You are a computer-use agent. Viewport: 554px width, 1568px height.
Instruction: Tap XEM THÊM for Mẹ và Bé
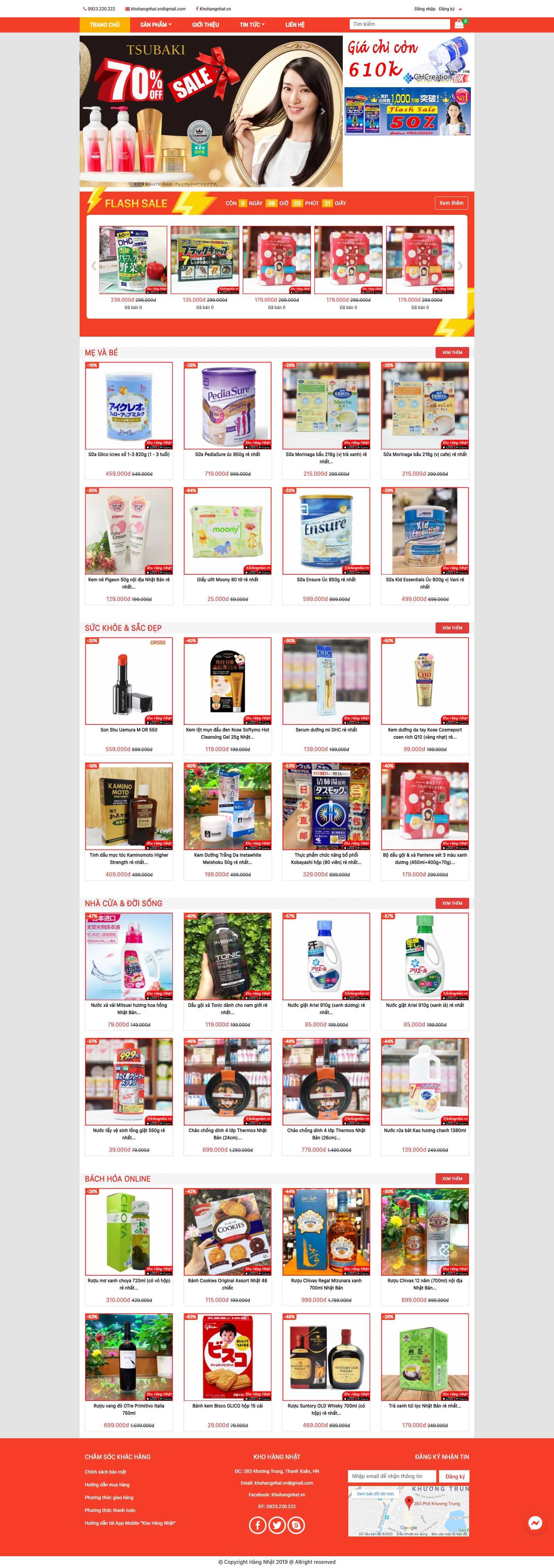pos(452,353)
